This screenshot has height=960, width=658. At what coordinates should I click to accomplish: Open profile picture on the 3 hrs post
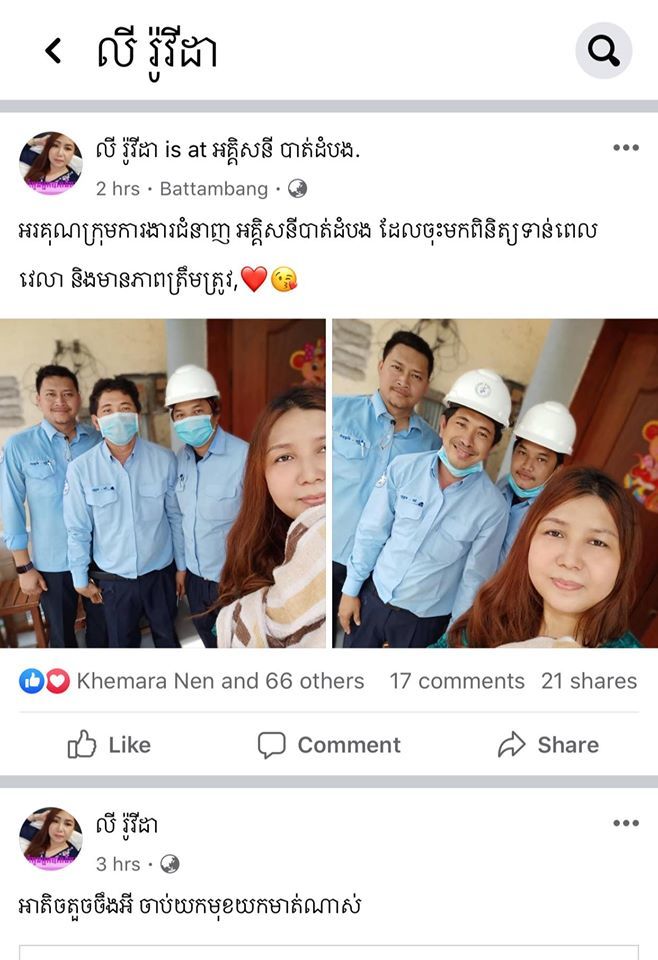click(51, 838)
